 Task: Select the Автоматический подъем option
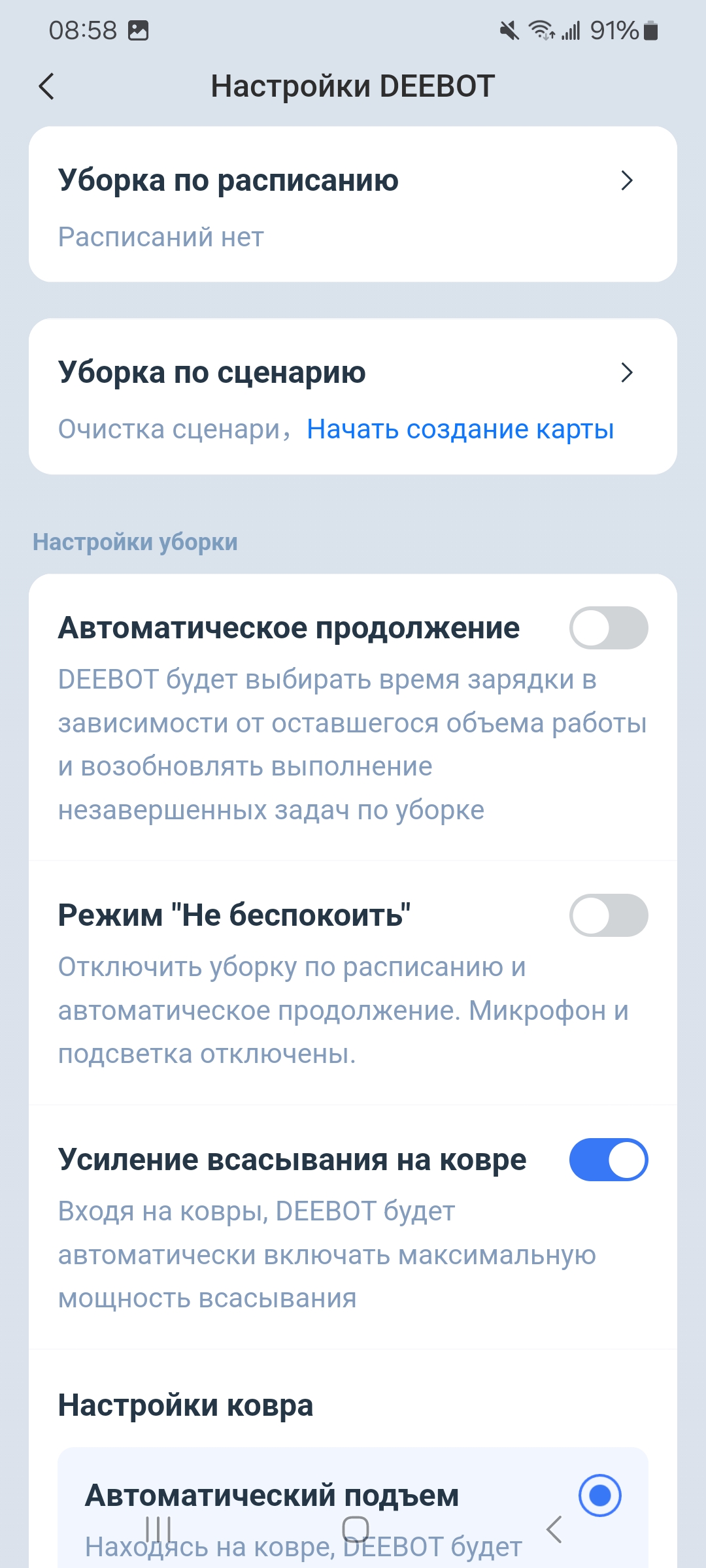(x=599, y=1495)
